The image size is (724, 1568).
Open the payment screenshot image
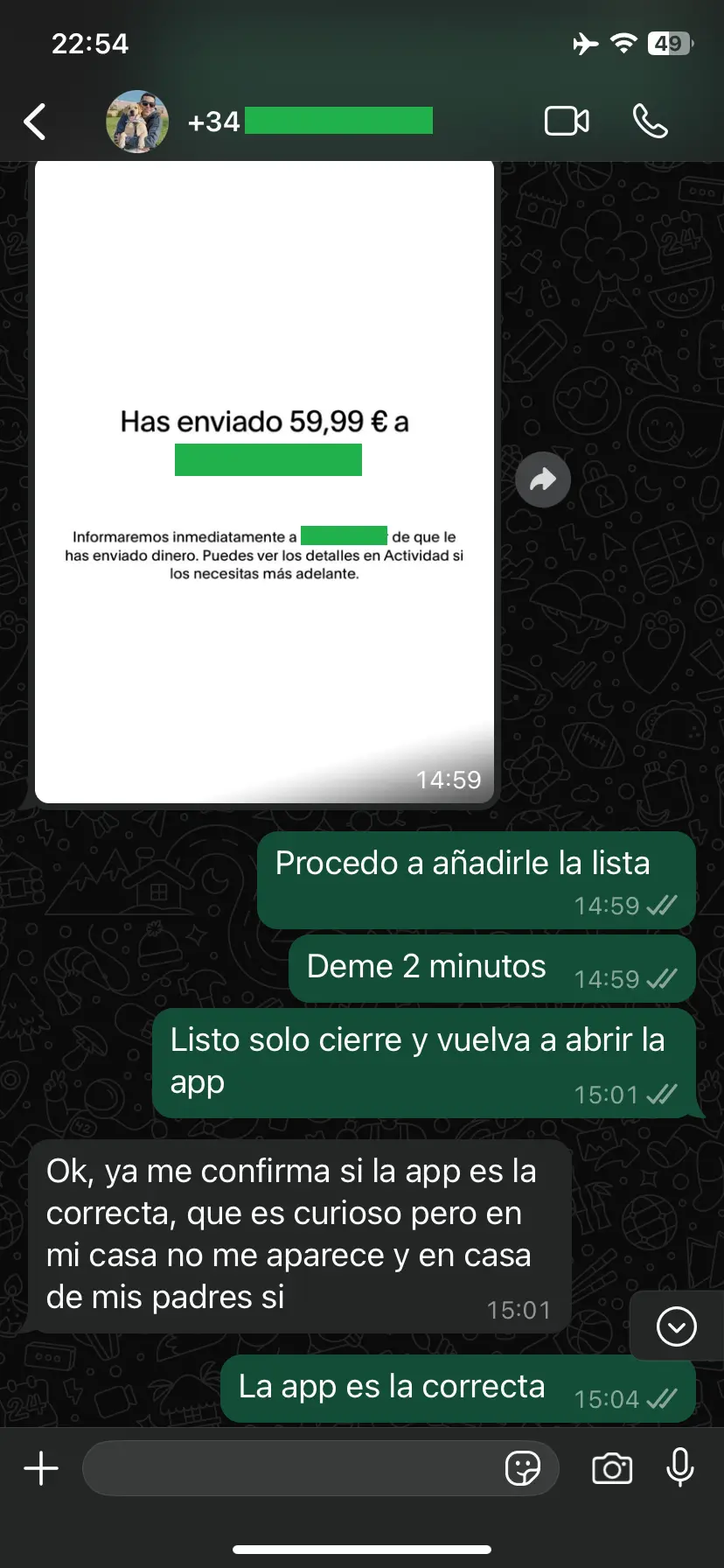[x=264, y=481]
